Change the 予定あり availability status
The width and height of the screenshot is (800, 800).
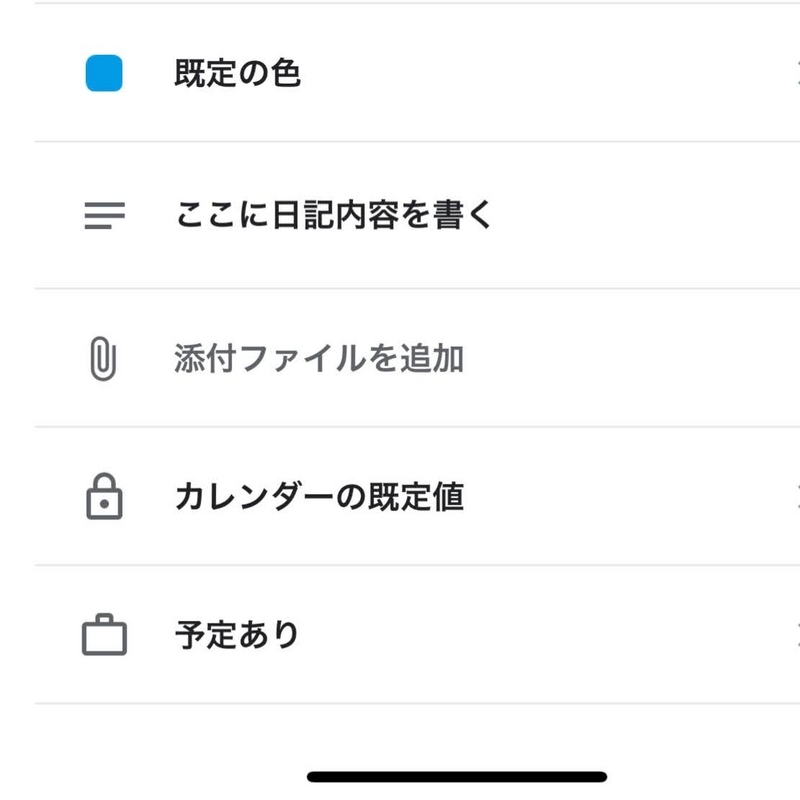[x=417, y=634]
